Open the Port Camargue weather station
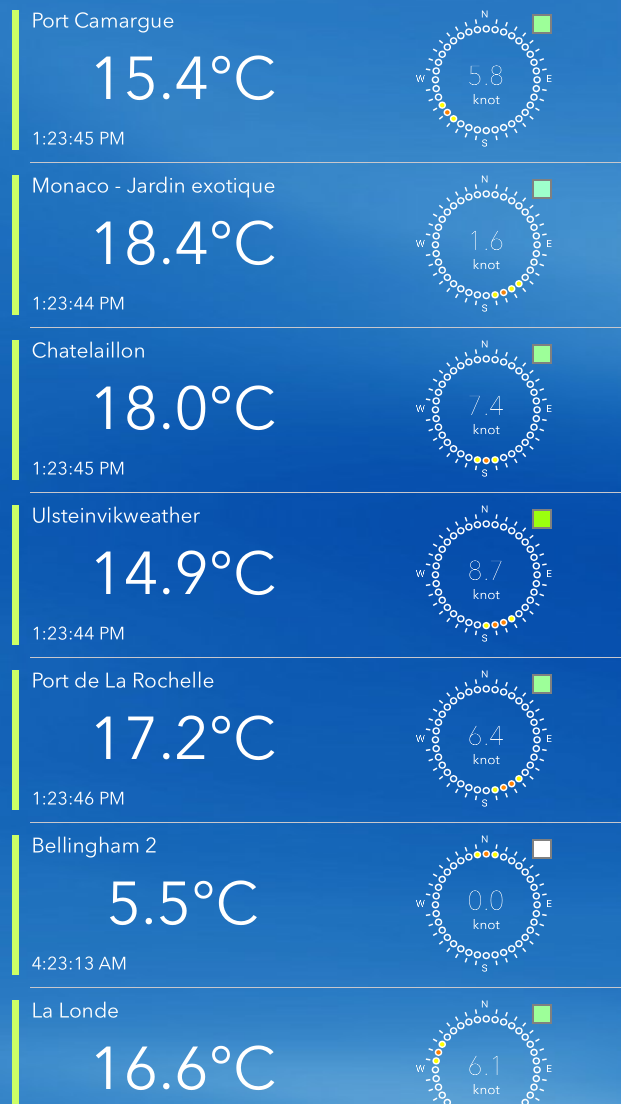The width and height of the screenshot is (621, 1104). [310, 81]
